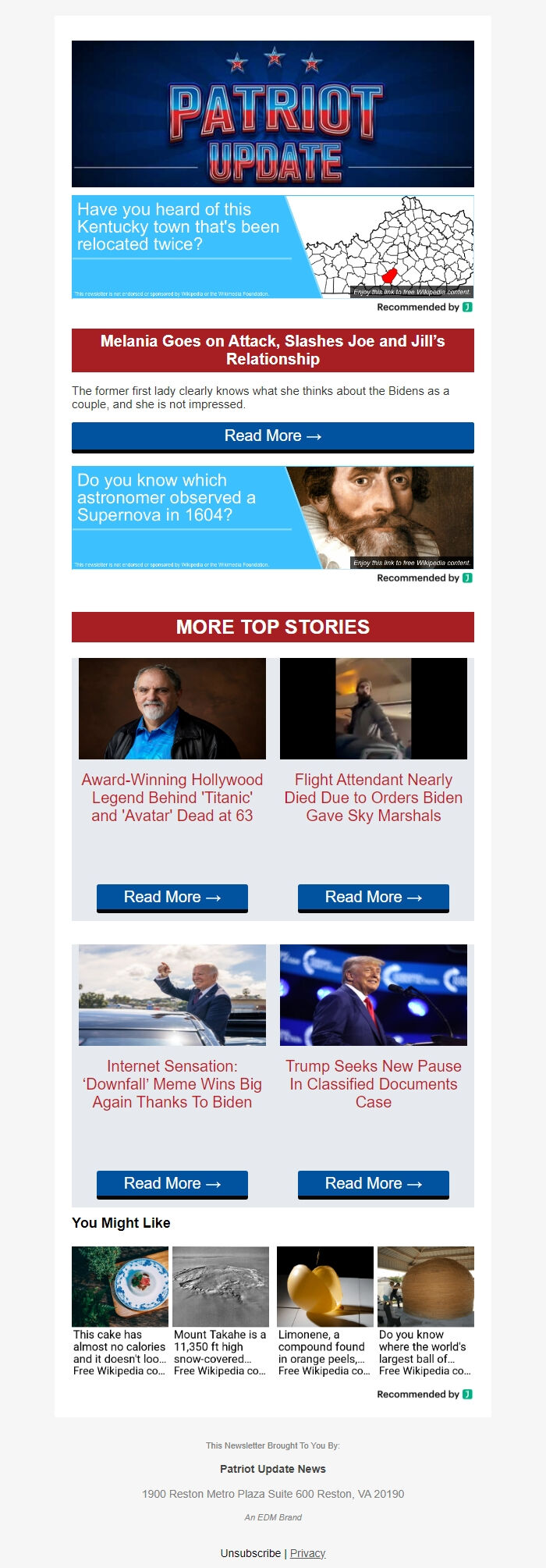Read more about Melania slashing the Bidens
The width and height of the screenshot is (546, 1568).
click(272, 436)
